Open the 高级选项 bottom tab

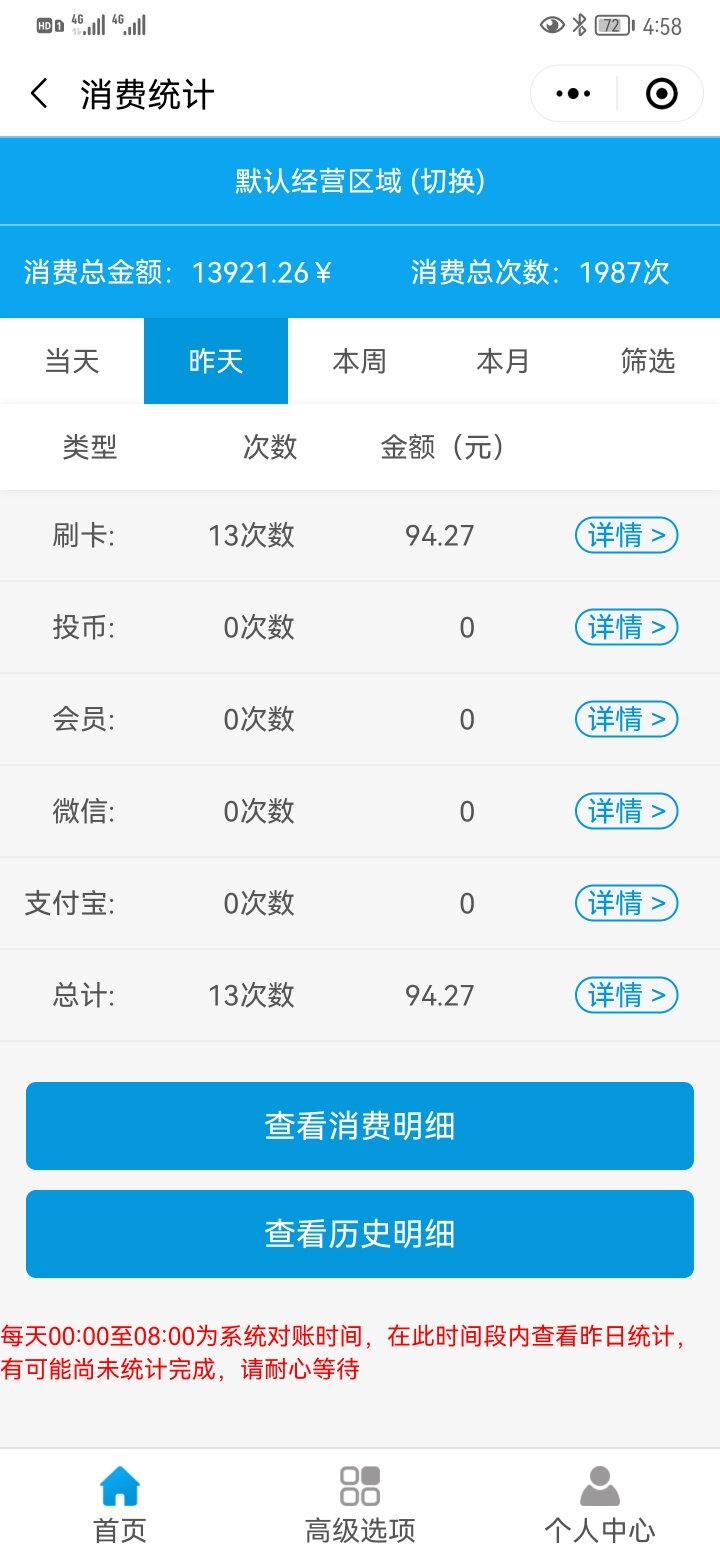[360, 1504]
